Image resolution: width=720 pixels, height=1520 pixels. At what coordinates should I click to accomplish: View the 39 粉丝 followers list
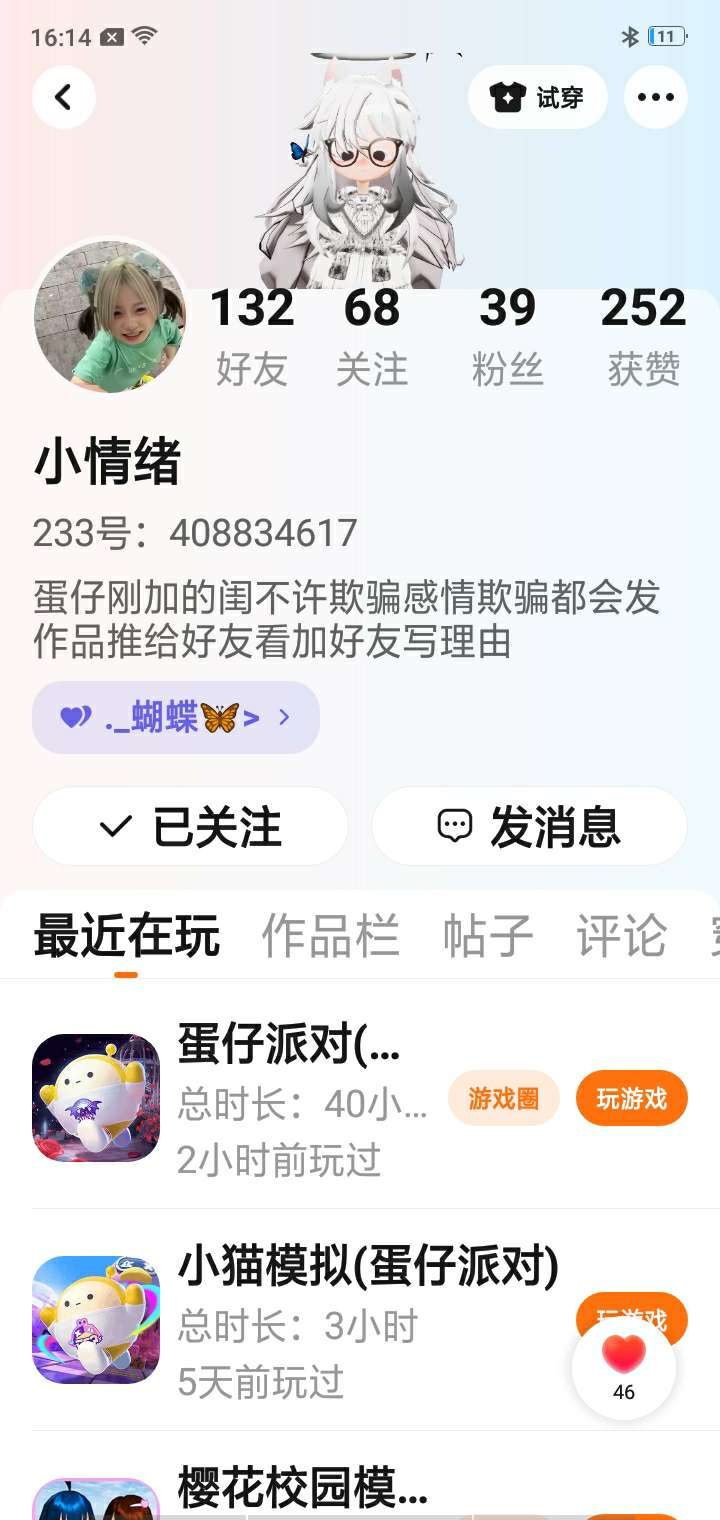pos(508,336)
